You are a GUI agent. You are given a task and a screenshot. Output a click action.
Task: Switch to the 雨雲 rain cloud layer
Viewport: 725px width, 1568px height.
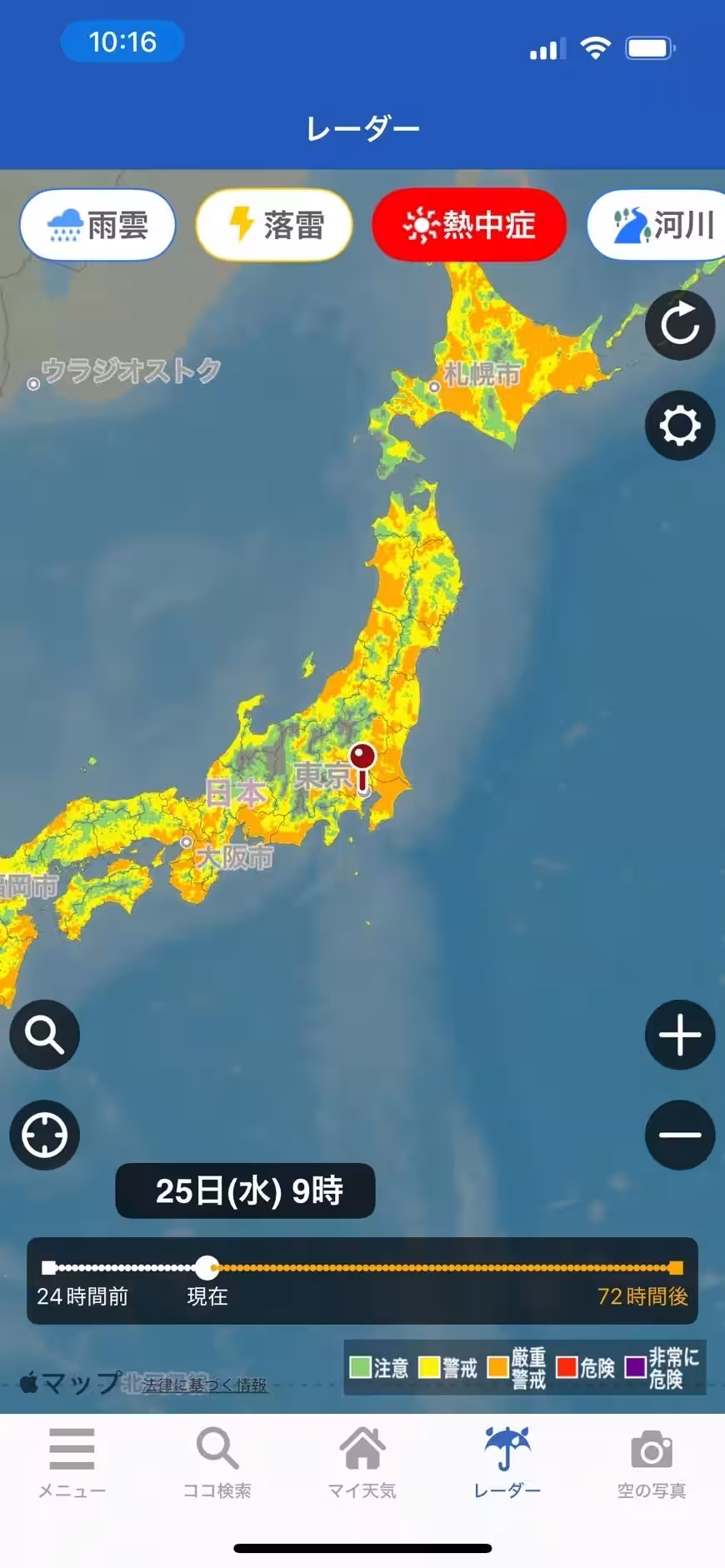click(97, 225)
